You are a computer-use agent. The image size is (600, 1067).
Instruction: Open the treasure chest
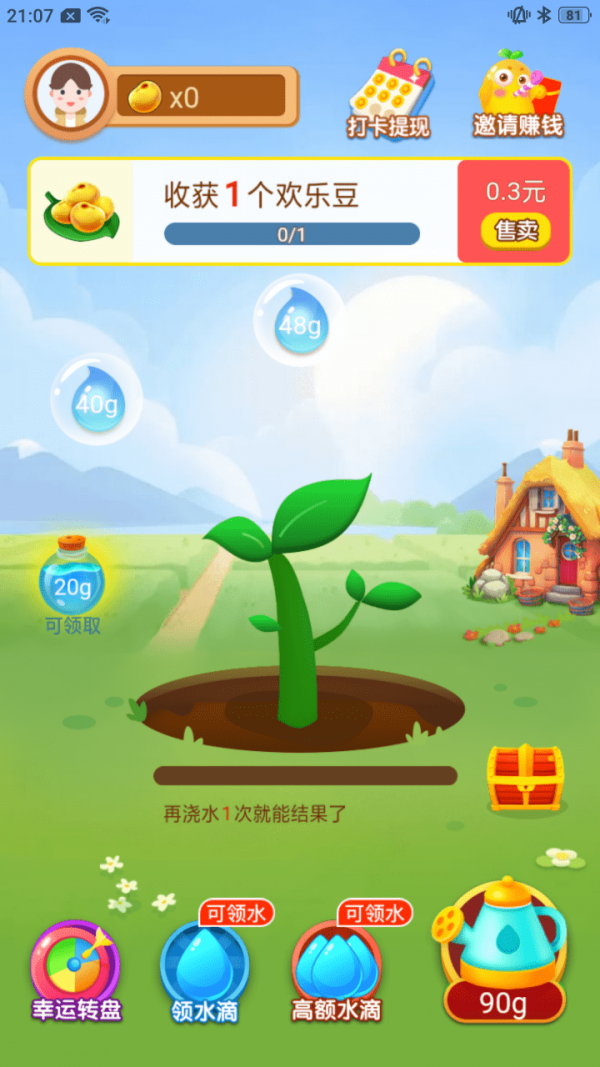[x=525, y=777]
